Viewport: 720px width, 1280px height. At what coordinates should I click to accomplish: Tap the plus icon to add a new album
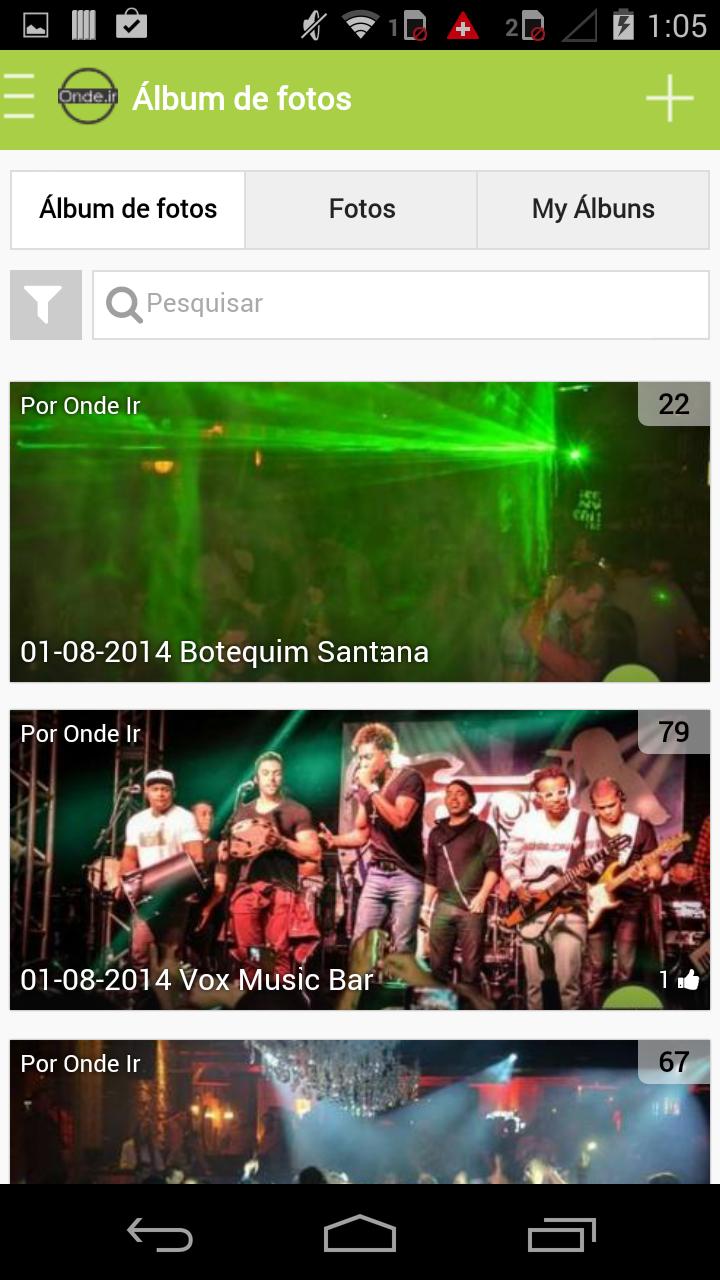tap(669, 97)
